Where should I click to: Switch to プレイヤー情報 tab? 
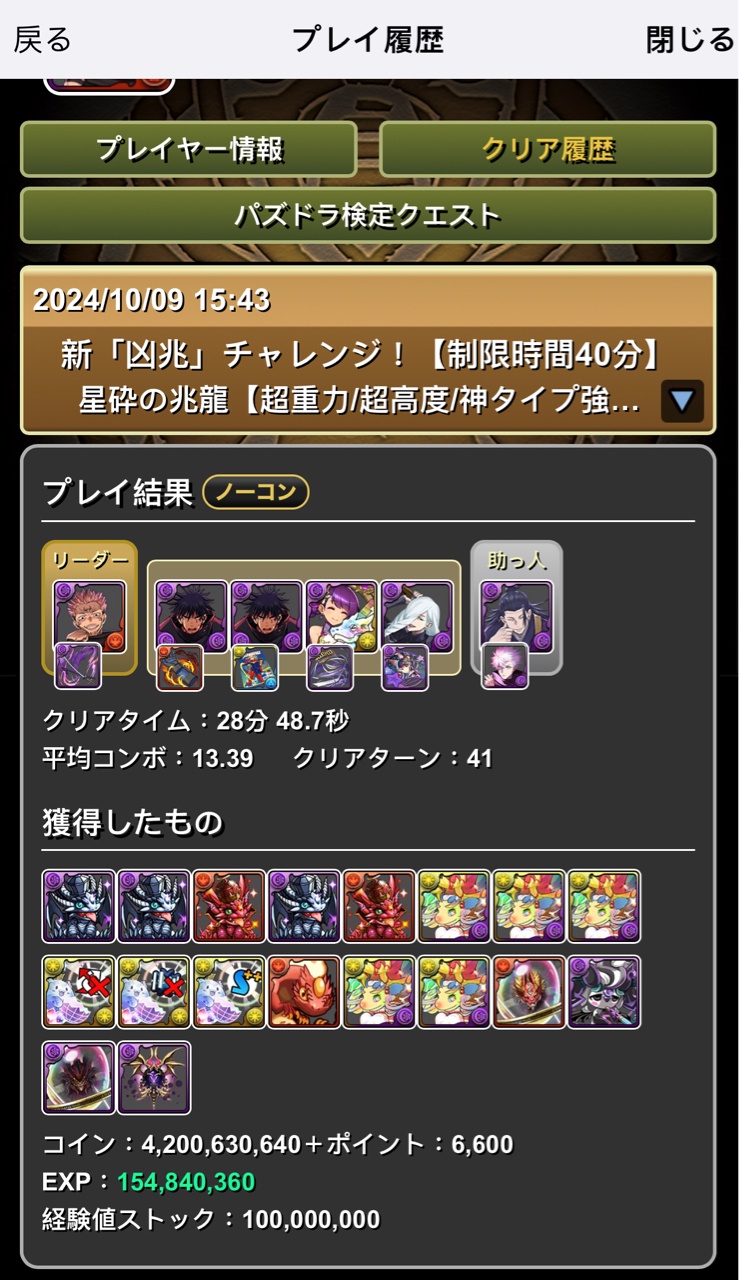189,150
